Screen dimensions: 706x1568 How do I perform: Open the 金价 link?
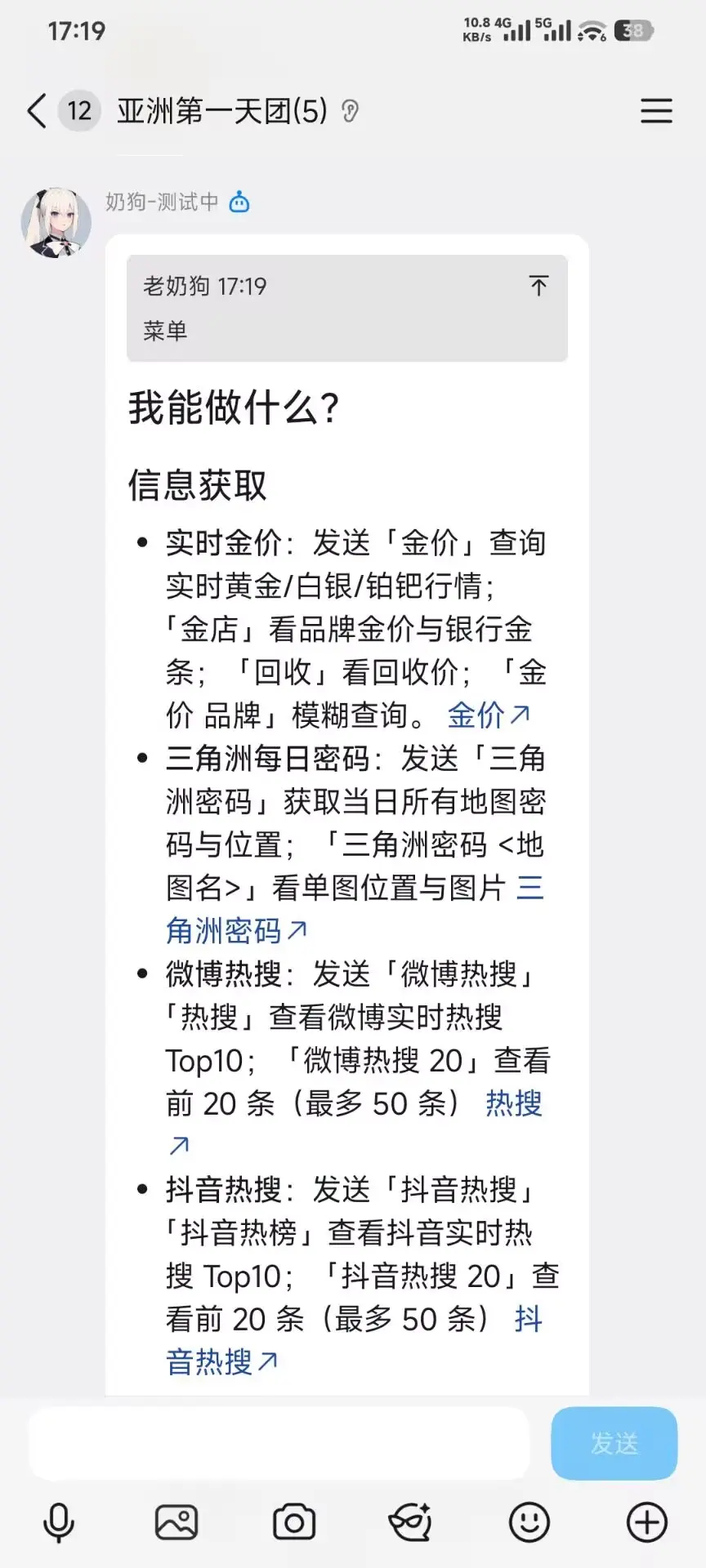point(489,715)
